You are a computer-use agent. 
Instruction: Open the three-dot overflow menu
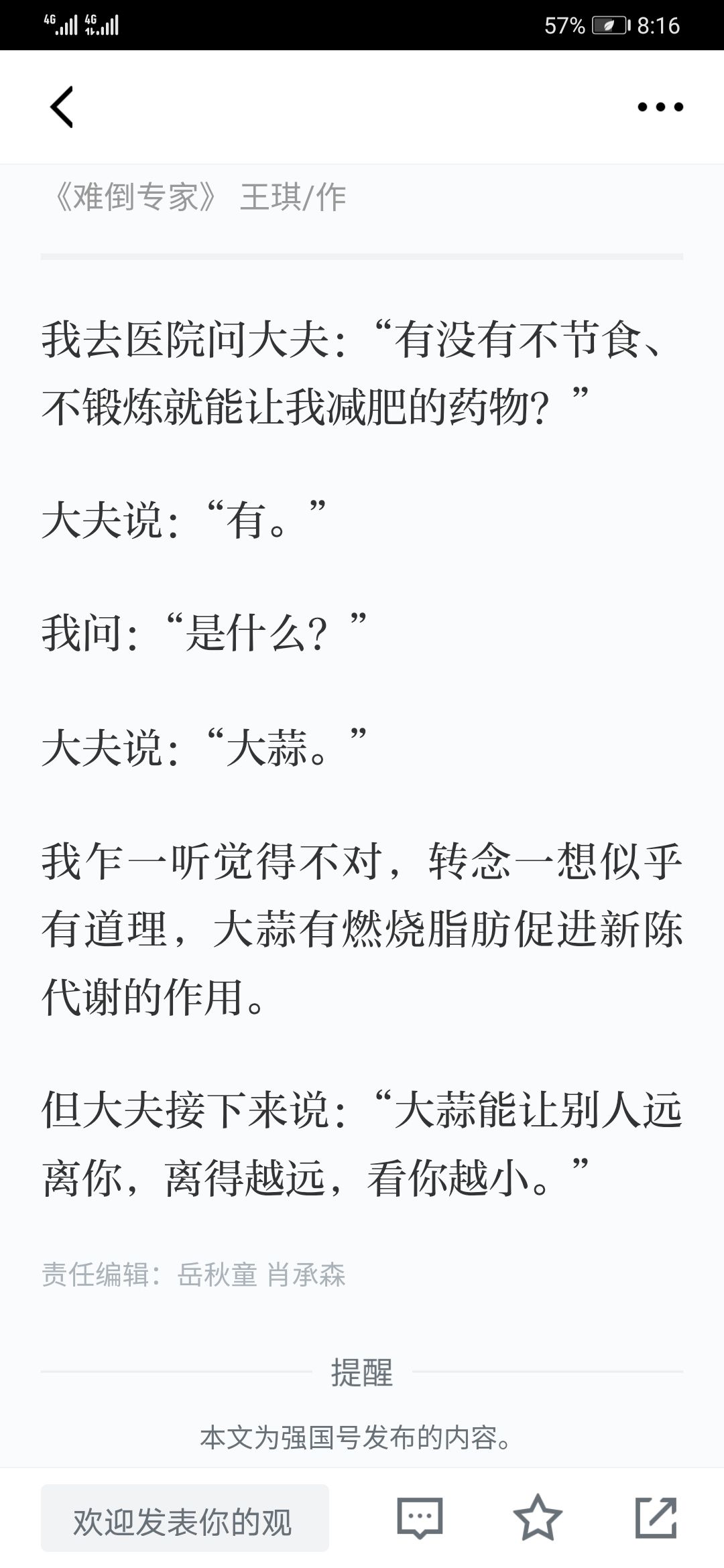[660, 107]
